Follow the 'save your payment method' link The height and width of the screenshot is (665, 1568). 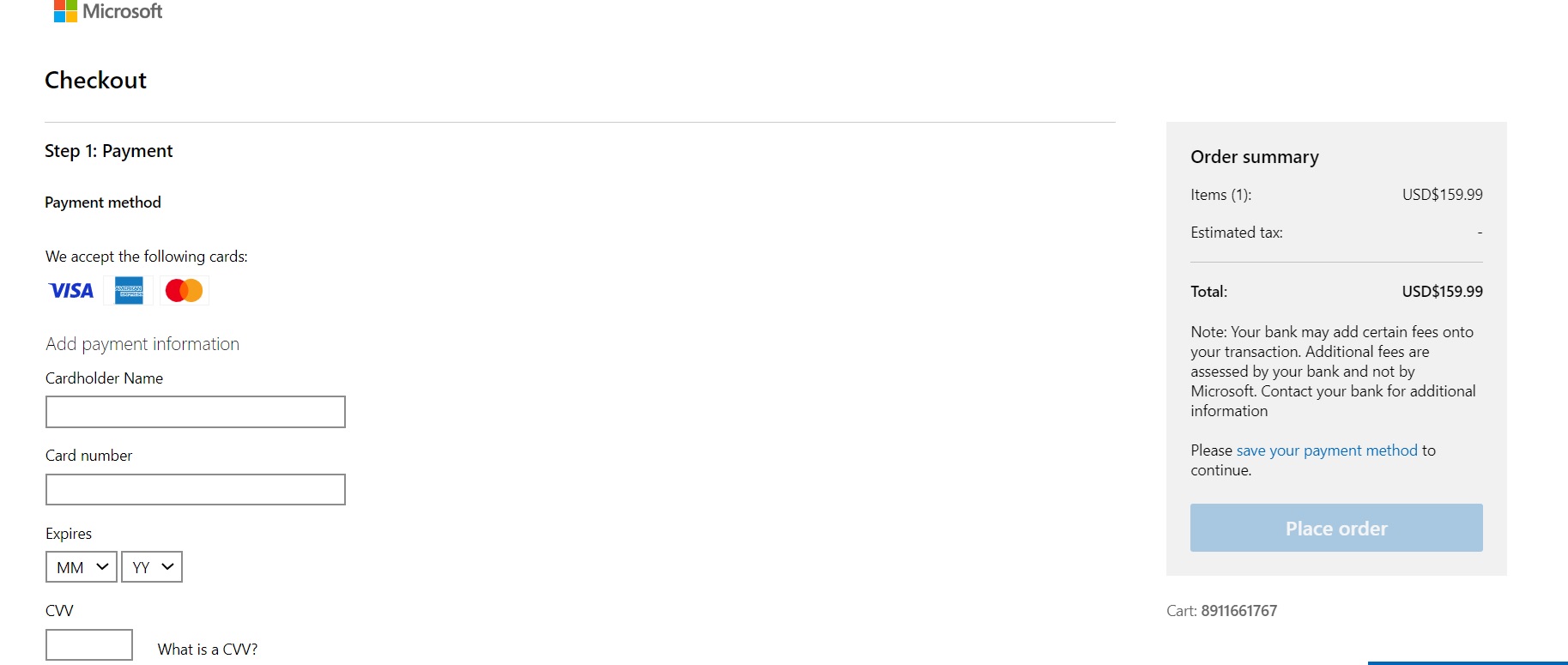coord(1326,450)
